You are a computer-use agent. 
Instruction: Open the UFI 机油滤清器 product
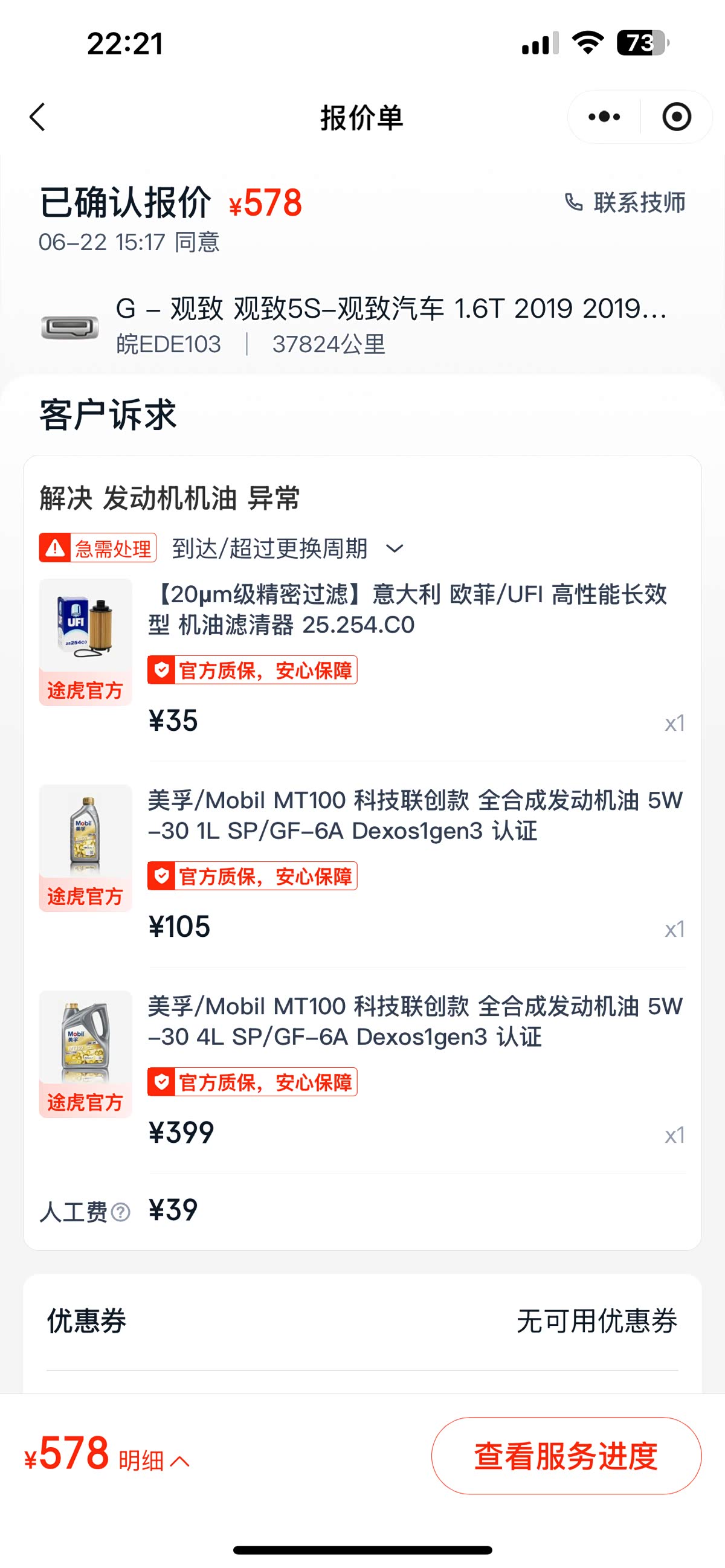point(407,609)
